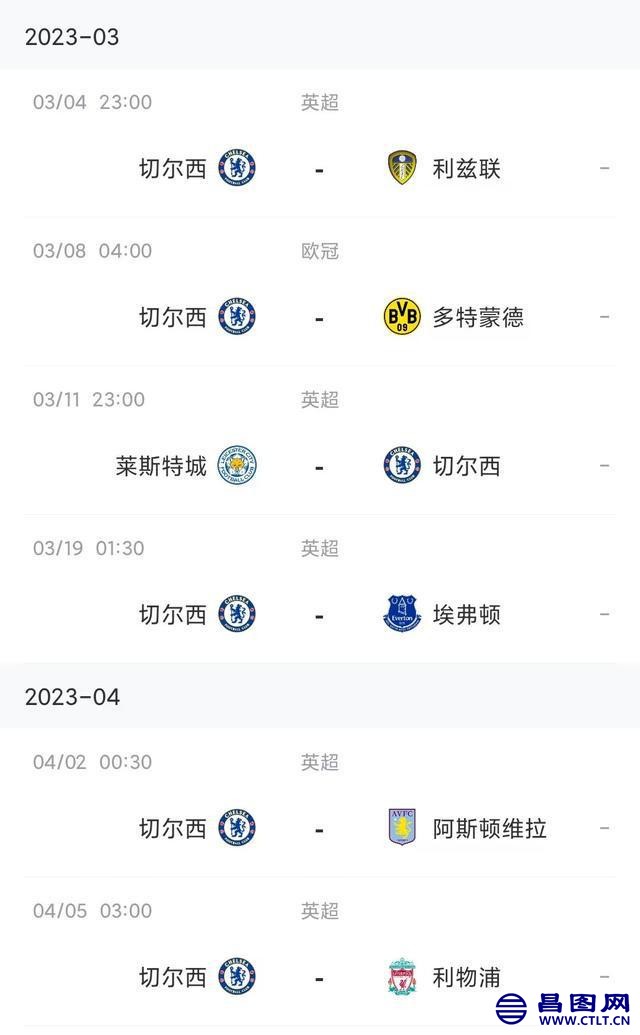Image resolution: width=640 pixels, height=1035 pixels.
Task: Open the Chelsea vs Leeds United match on 03/04
Action: [320, 143]
